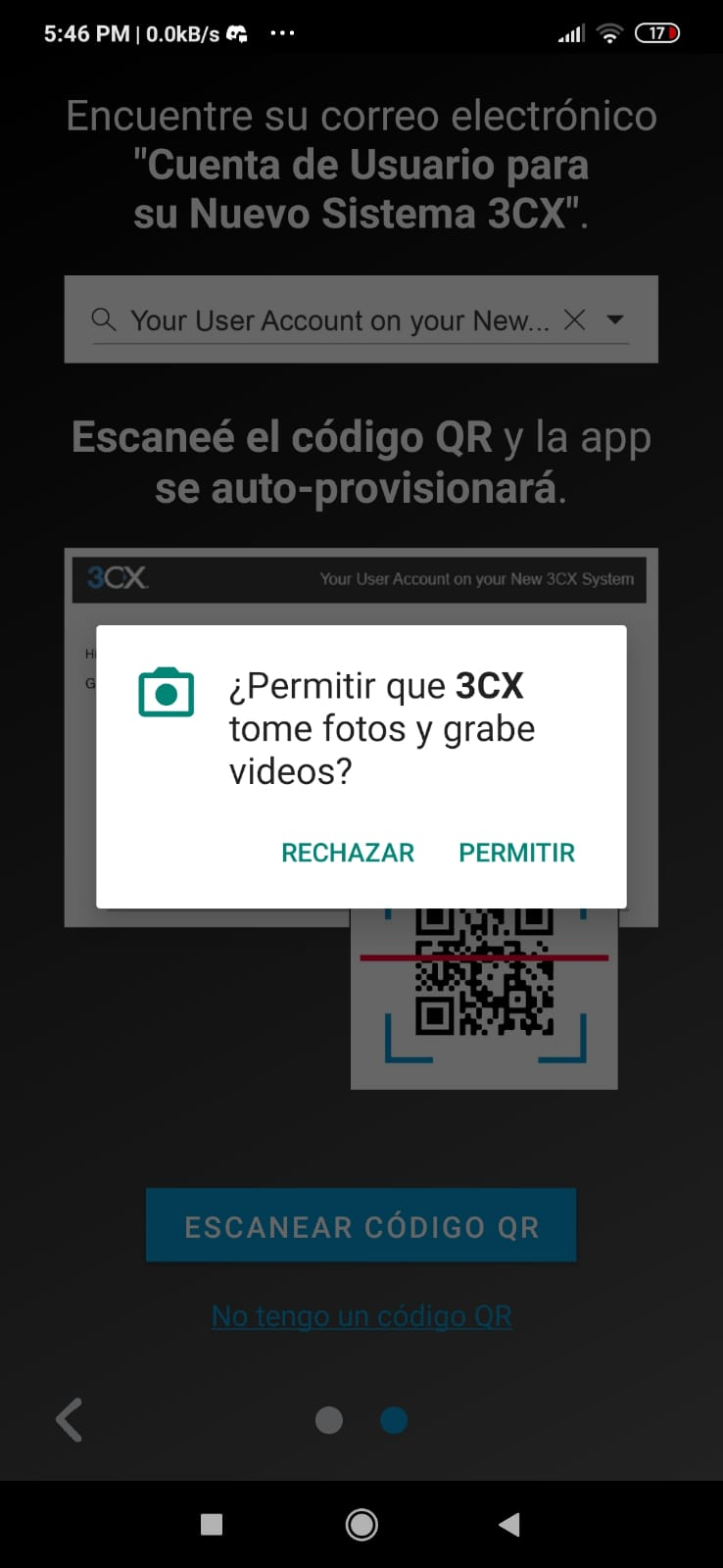Viewport: 723px width, 1568px height.
Task: Go to the system home screen
Action: click(361, 1524)
